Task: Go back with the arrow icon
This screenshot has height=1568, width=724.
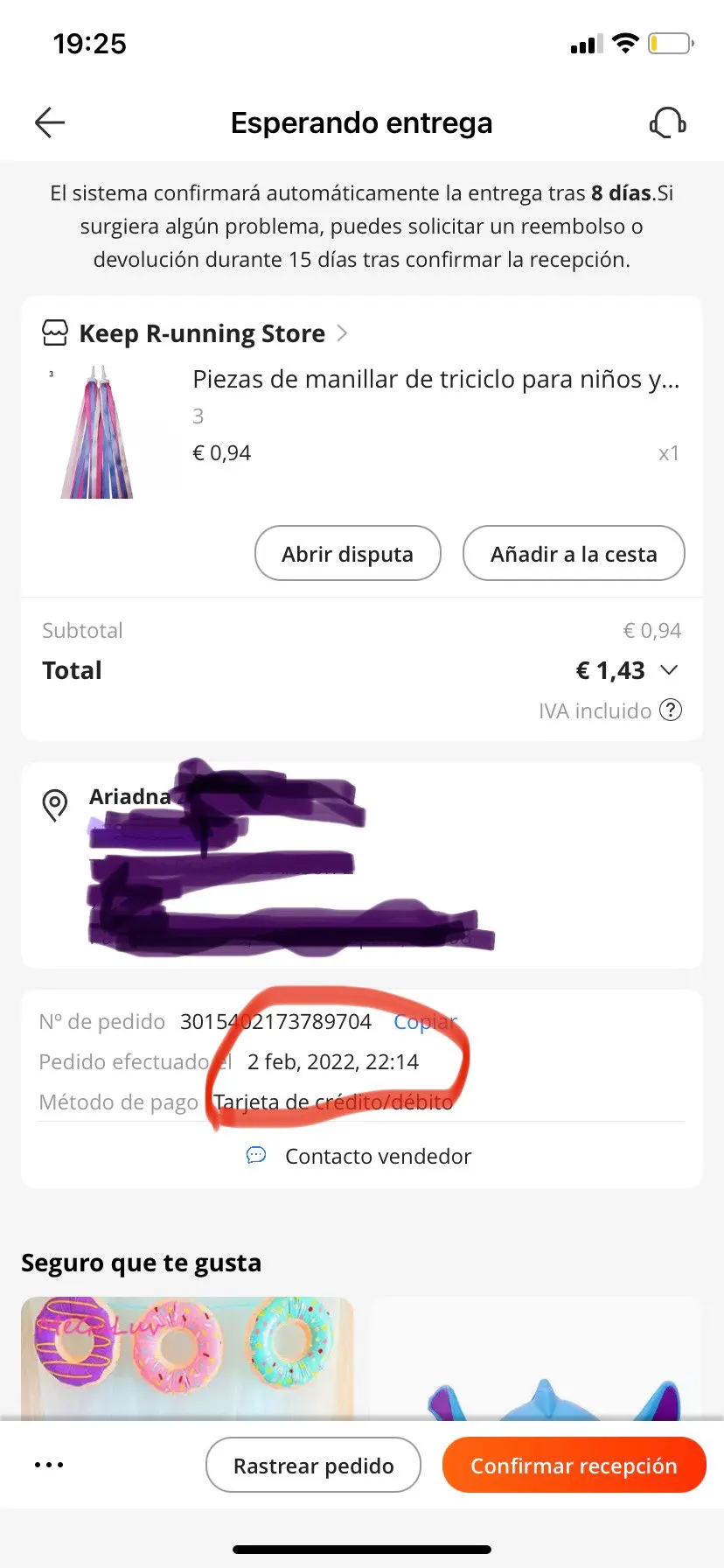Action: 50,122
